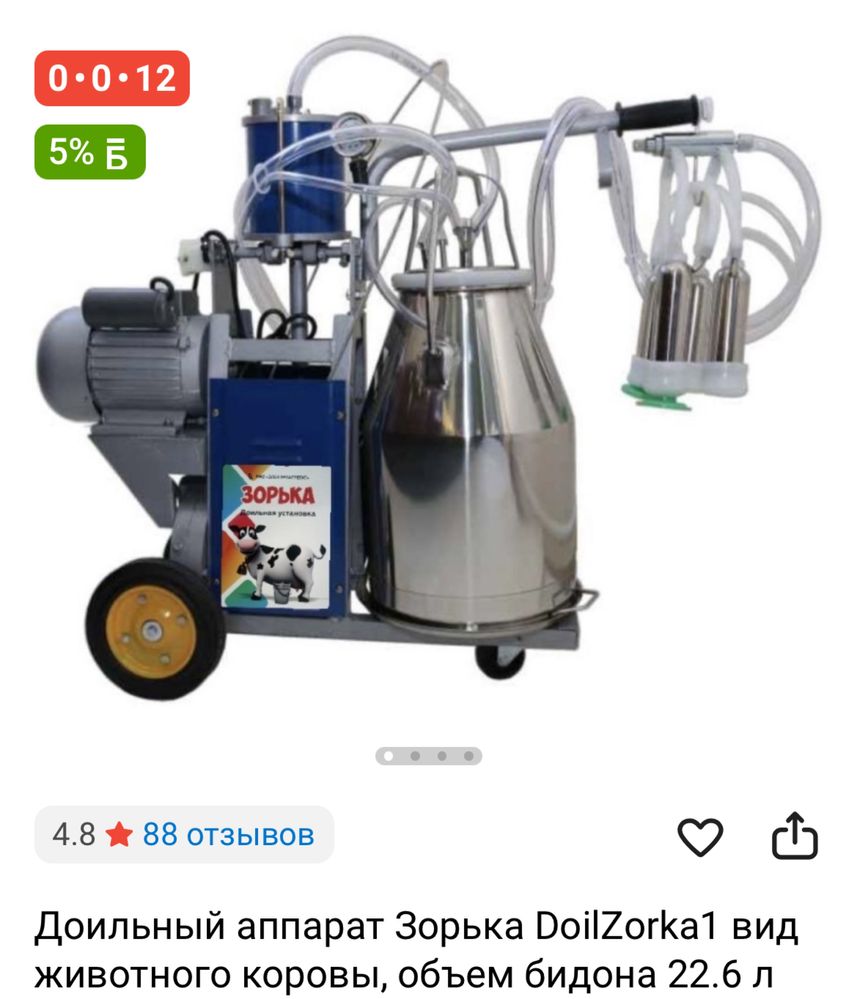Open the 0•0•12 installment badge
The image size is (858, 999).
pos(112,78)
